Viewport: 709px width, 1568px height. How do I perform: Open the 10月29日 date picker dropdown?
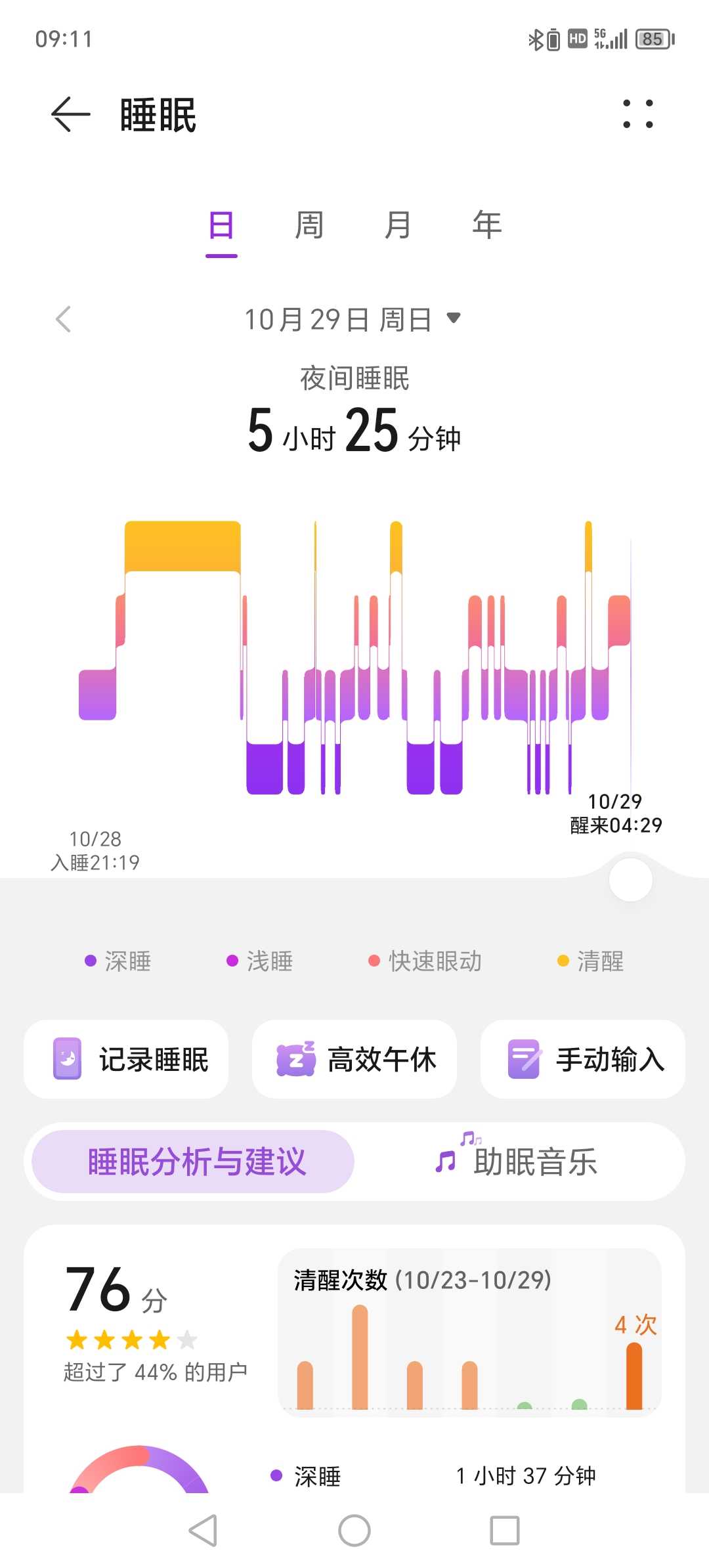(x=353, y=320)
